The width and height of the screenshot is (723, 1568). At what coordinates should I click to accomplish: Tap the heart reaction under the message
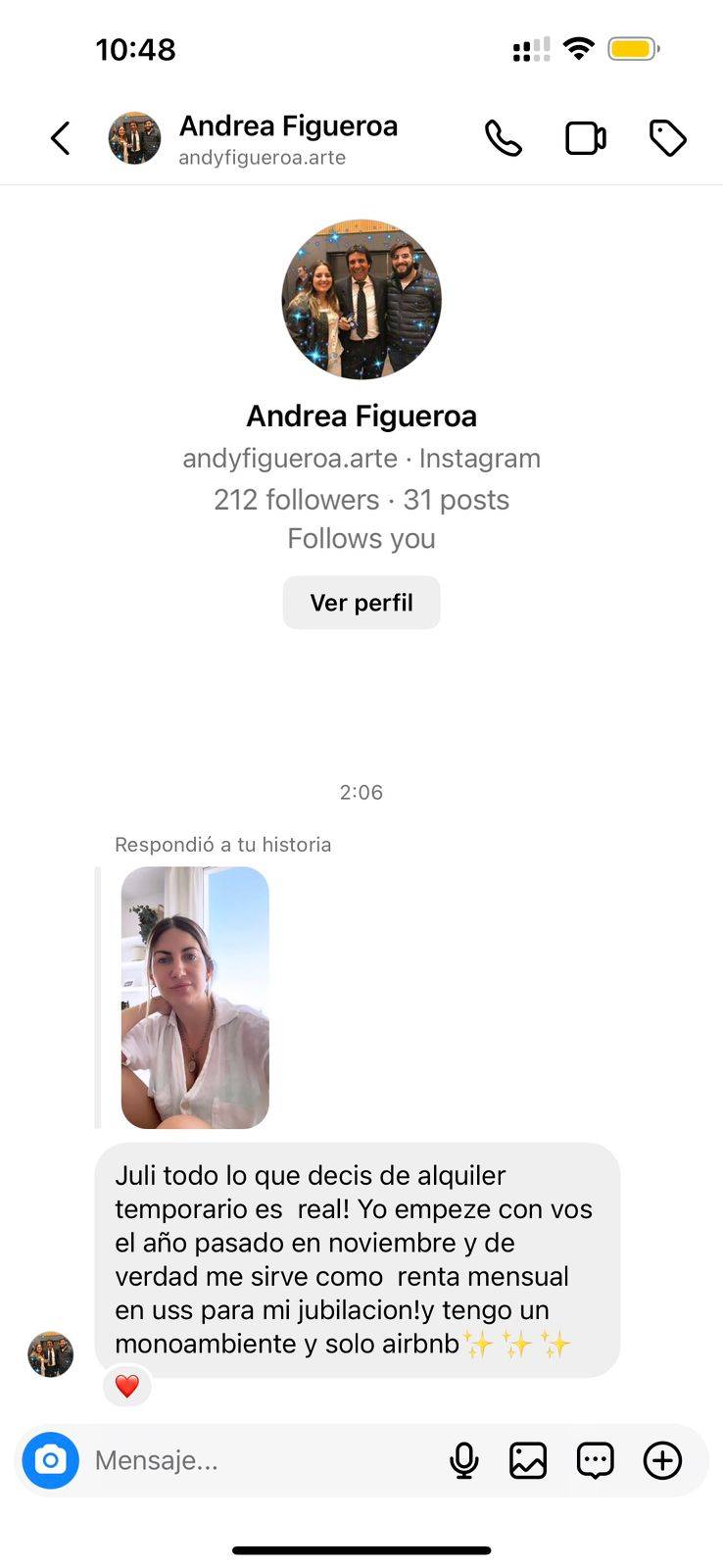coord(127,1386)
